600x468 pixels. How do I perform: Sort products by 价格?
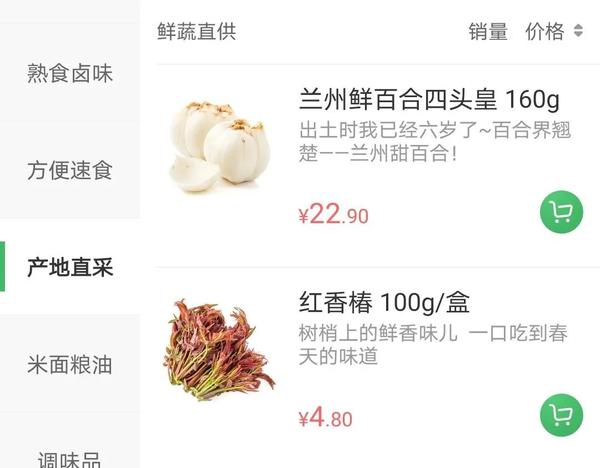(553, 32)
